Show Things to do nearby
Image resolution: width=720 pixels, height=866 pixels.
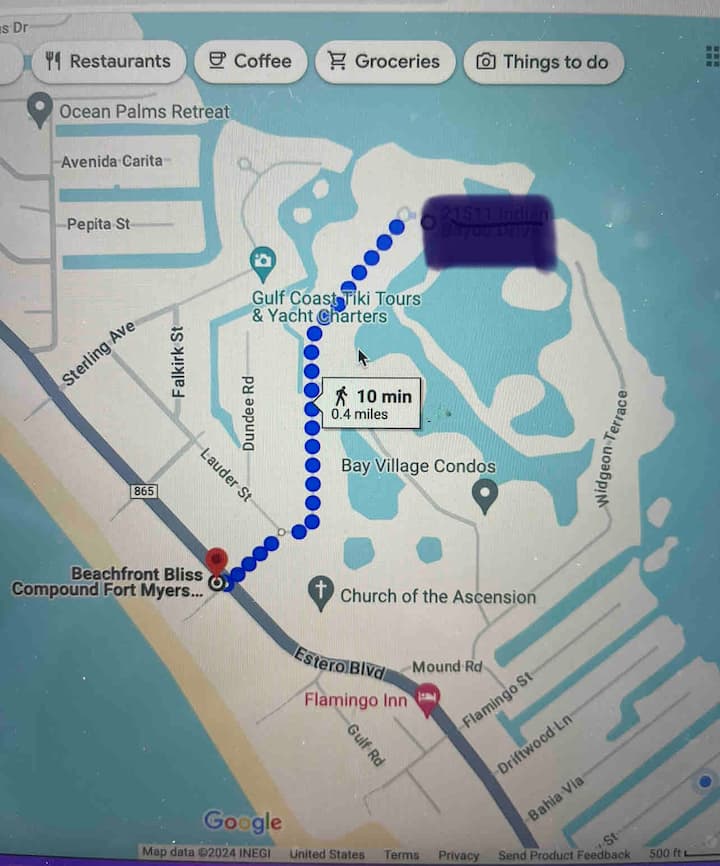[543, 62]
